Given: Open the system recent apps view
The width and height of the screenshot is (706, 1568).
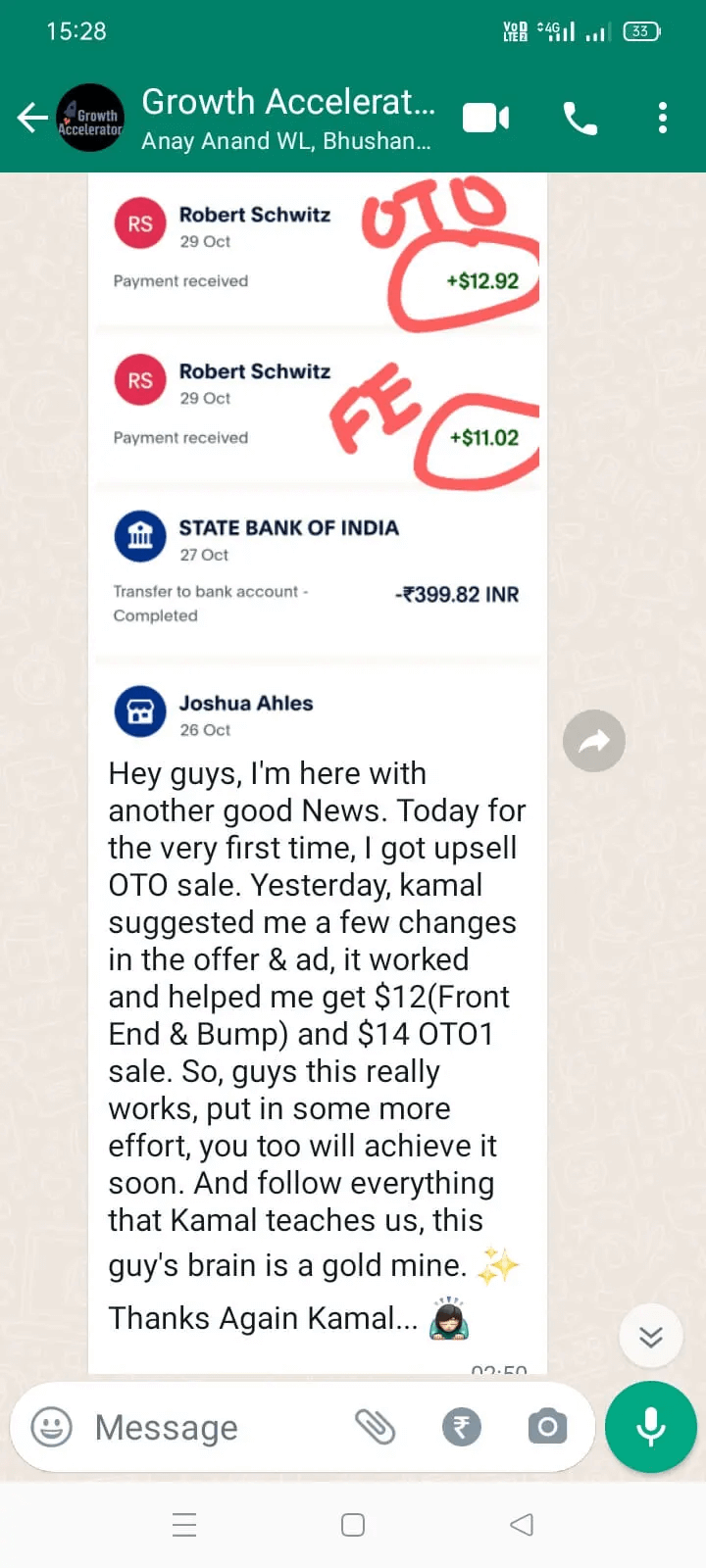Looking at the screenshot, I should pos(184,1525).
